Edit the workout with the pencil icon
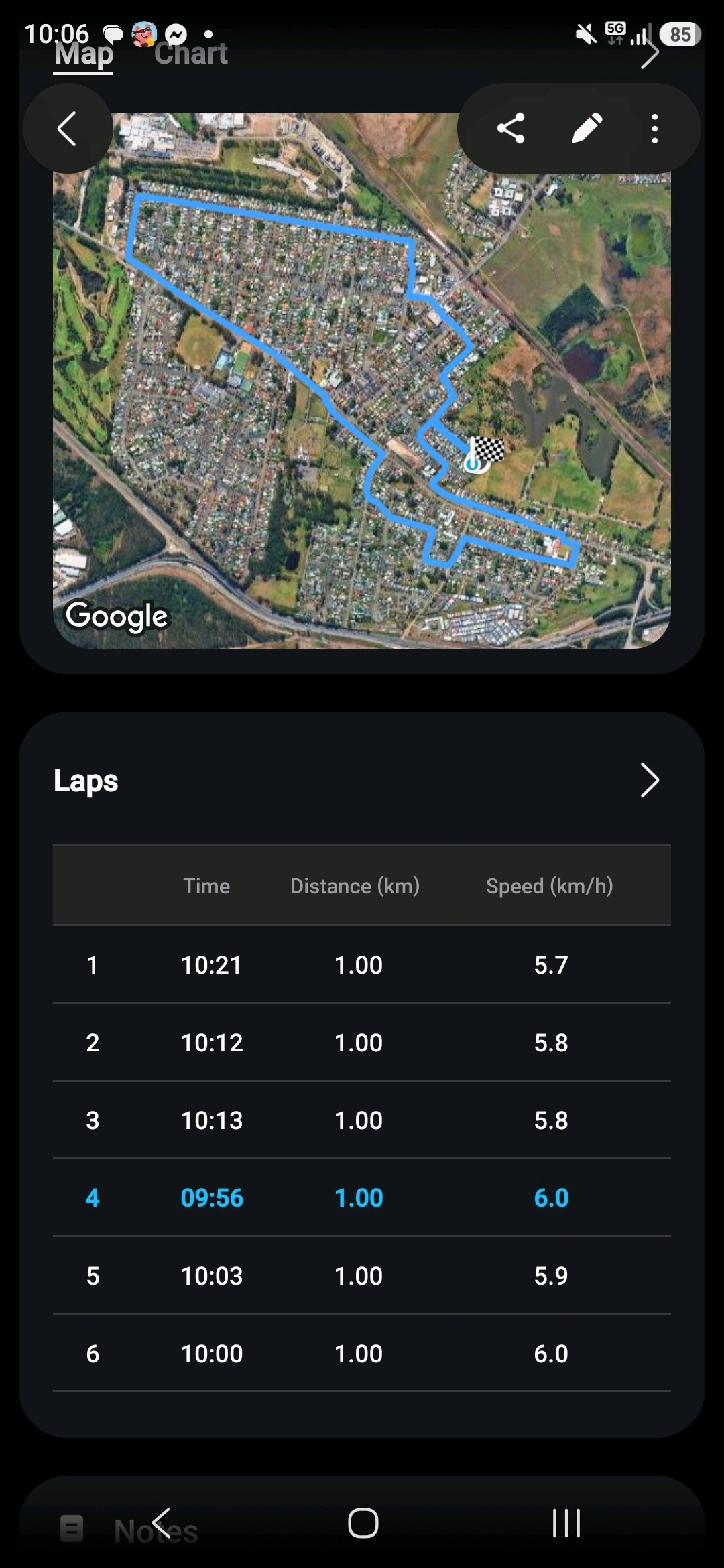The image size is (724, 1568). pos(587,129)
